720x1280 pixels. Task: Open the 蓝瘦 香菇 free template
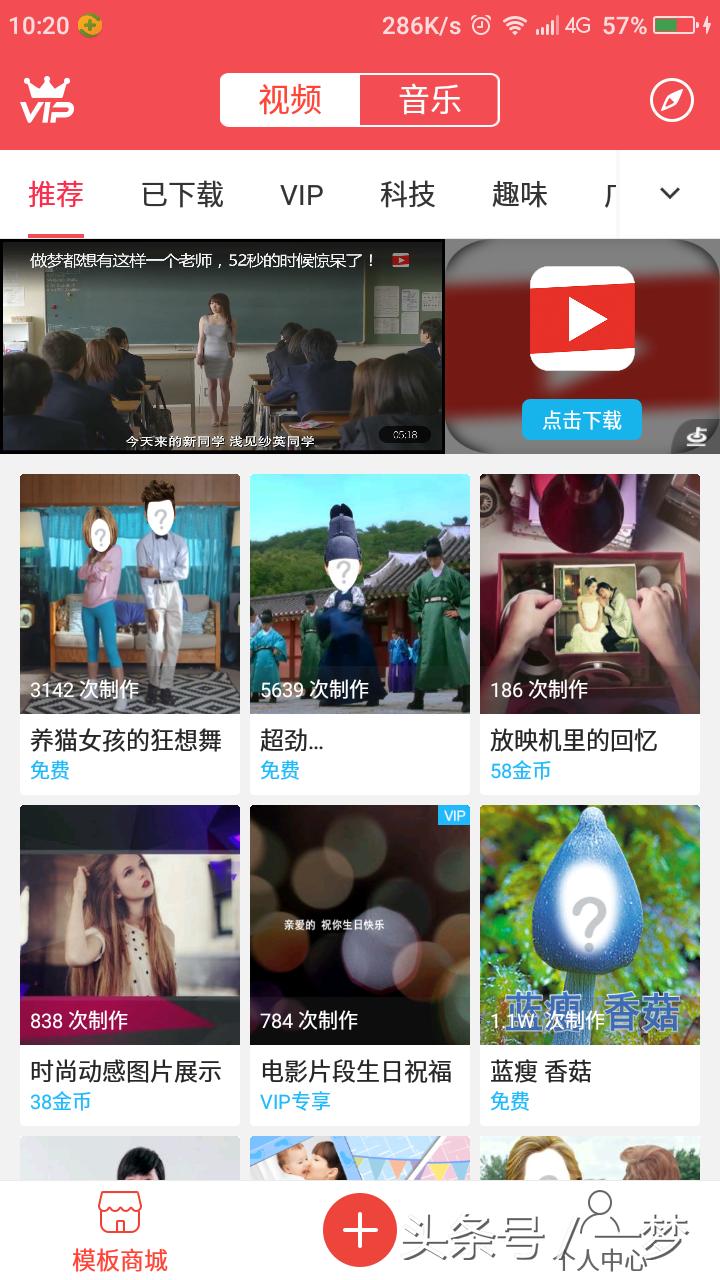590,923
